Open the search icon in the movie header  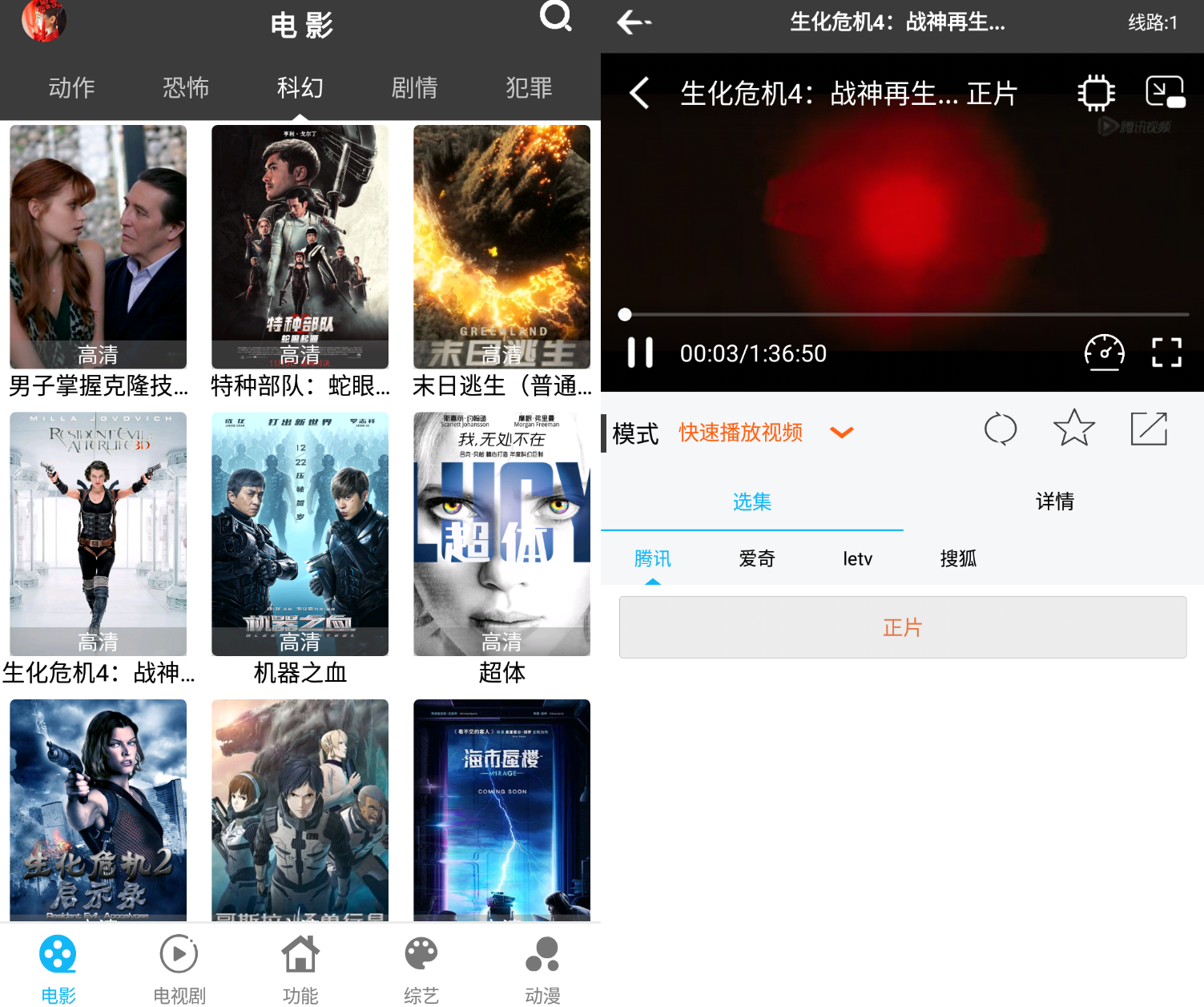click(555, 16)
